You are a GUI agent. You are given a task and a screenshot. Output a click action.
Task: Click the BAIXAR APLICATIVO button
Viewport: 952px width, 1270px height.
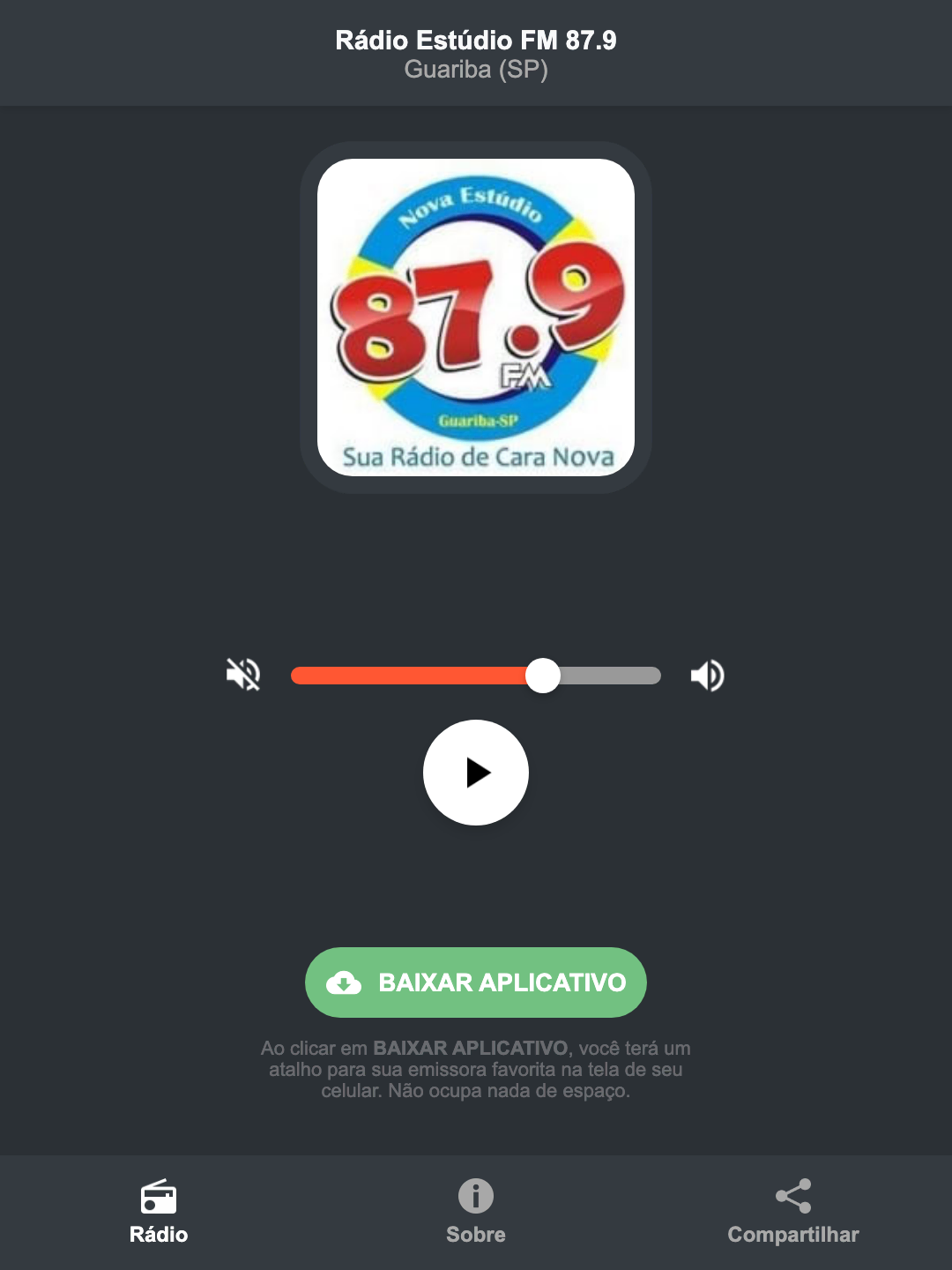tap(475, 982)
